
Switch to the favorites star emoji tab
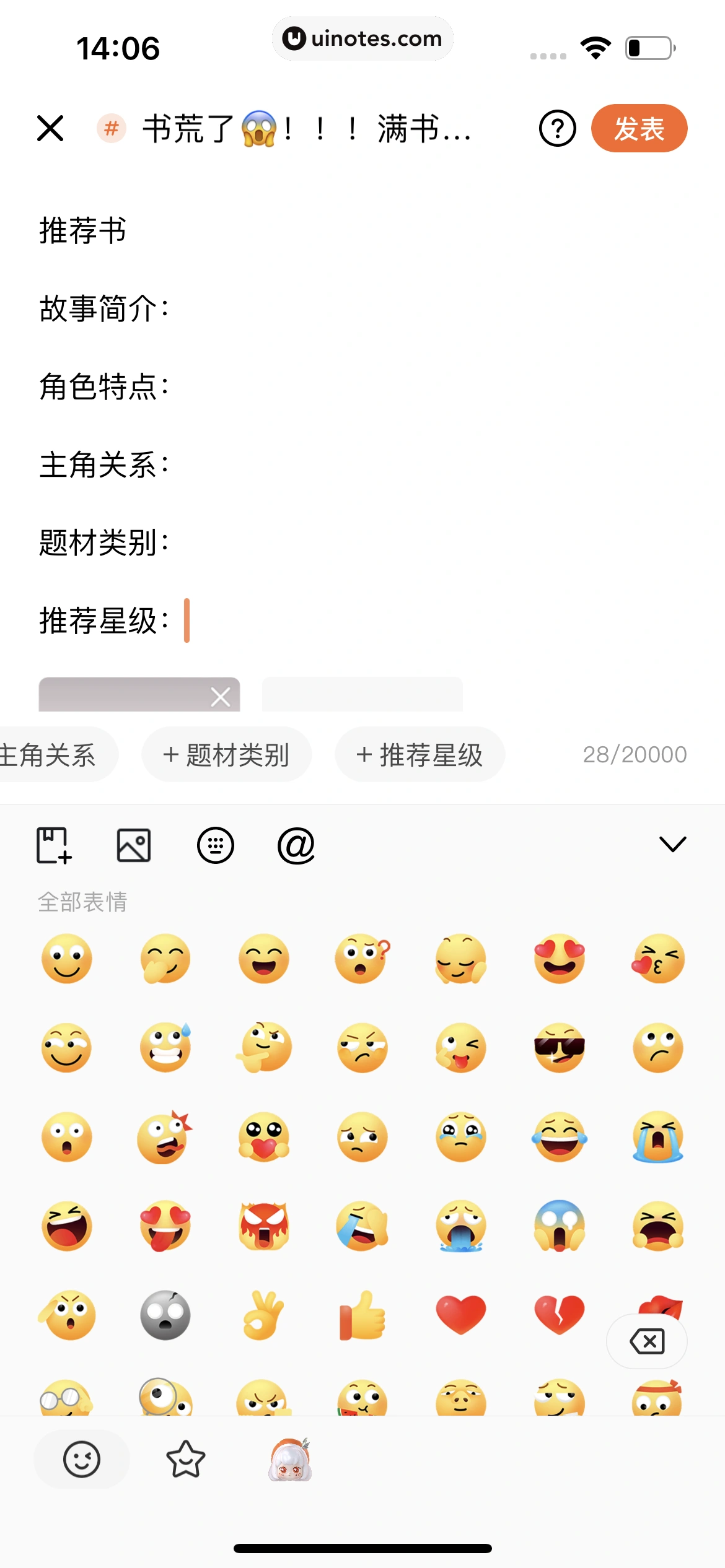point(185,1459)
